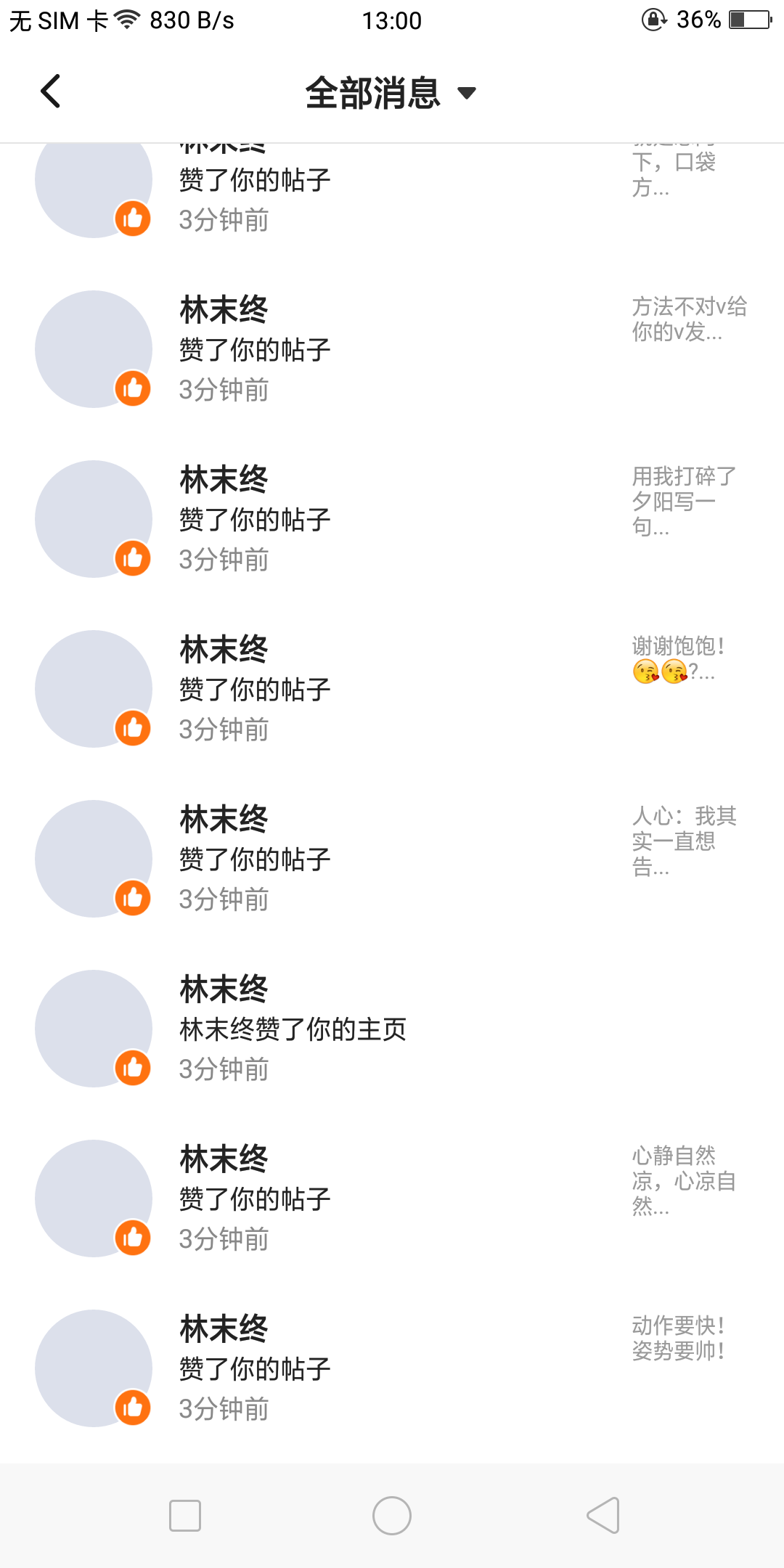Open the like notification for 方法不对v给你的v发
Viewport: 784px width, 1568px height.
392,349
